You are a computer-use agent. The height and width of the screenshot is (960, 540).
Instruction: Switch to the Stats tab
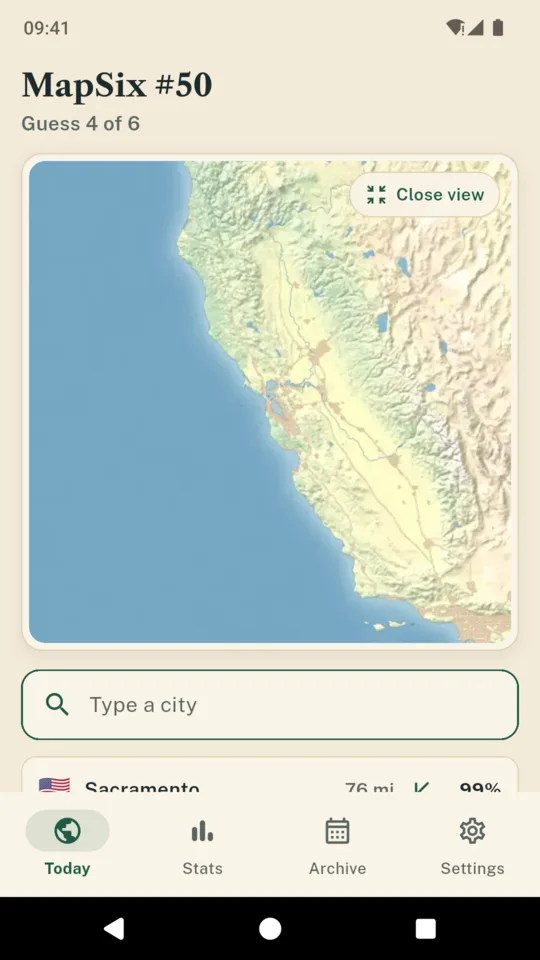[203, 847]
